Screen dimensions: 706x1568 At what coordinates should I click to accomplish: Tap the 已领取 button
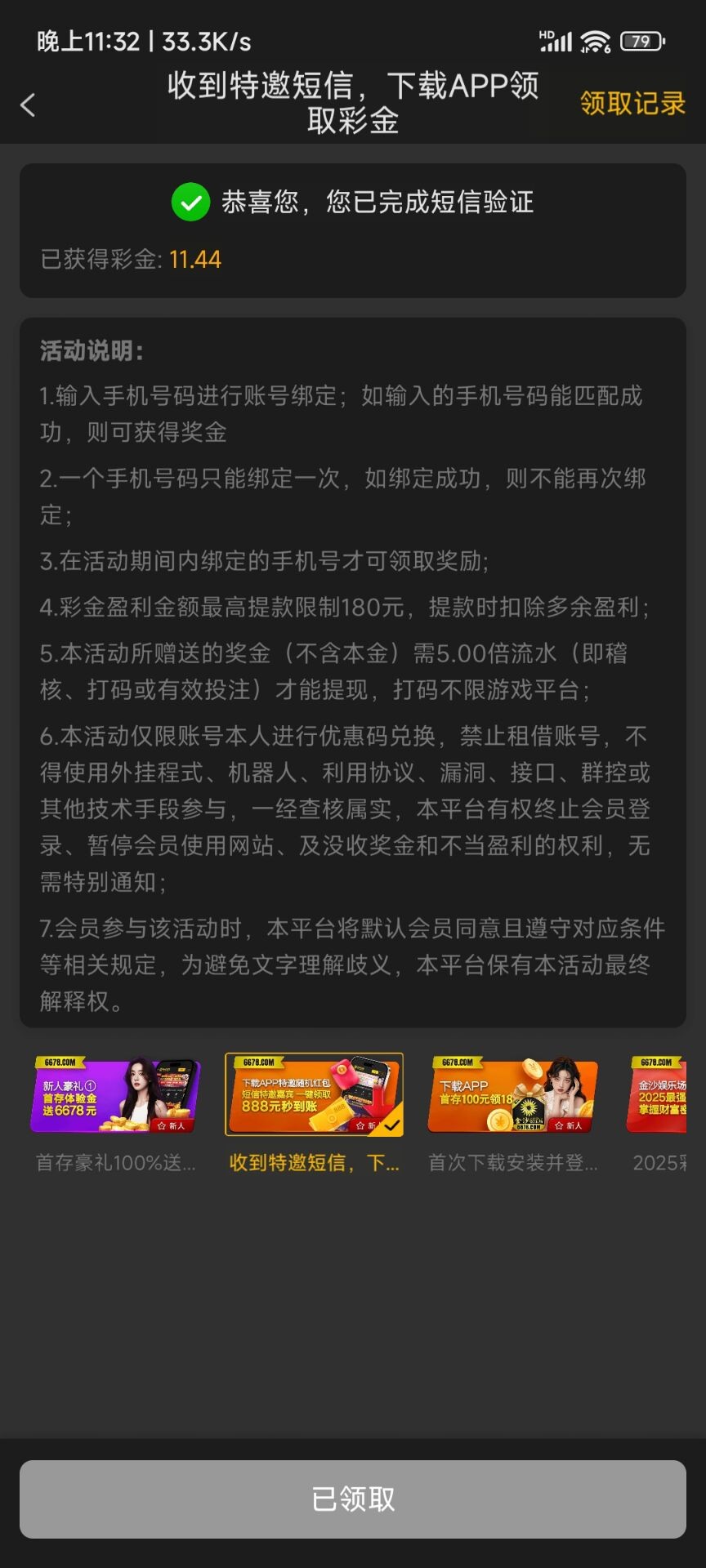click(x=353, y=1499)
